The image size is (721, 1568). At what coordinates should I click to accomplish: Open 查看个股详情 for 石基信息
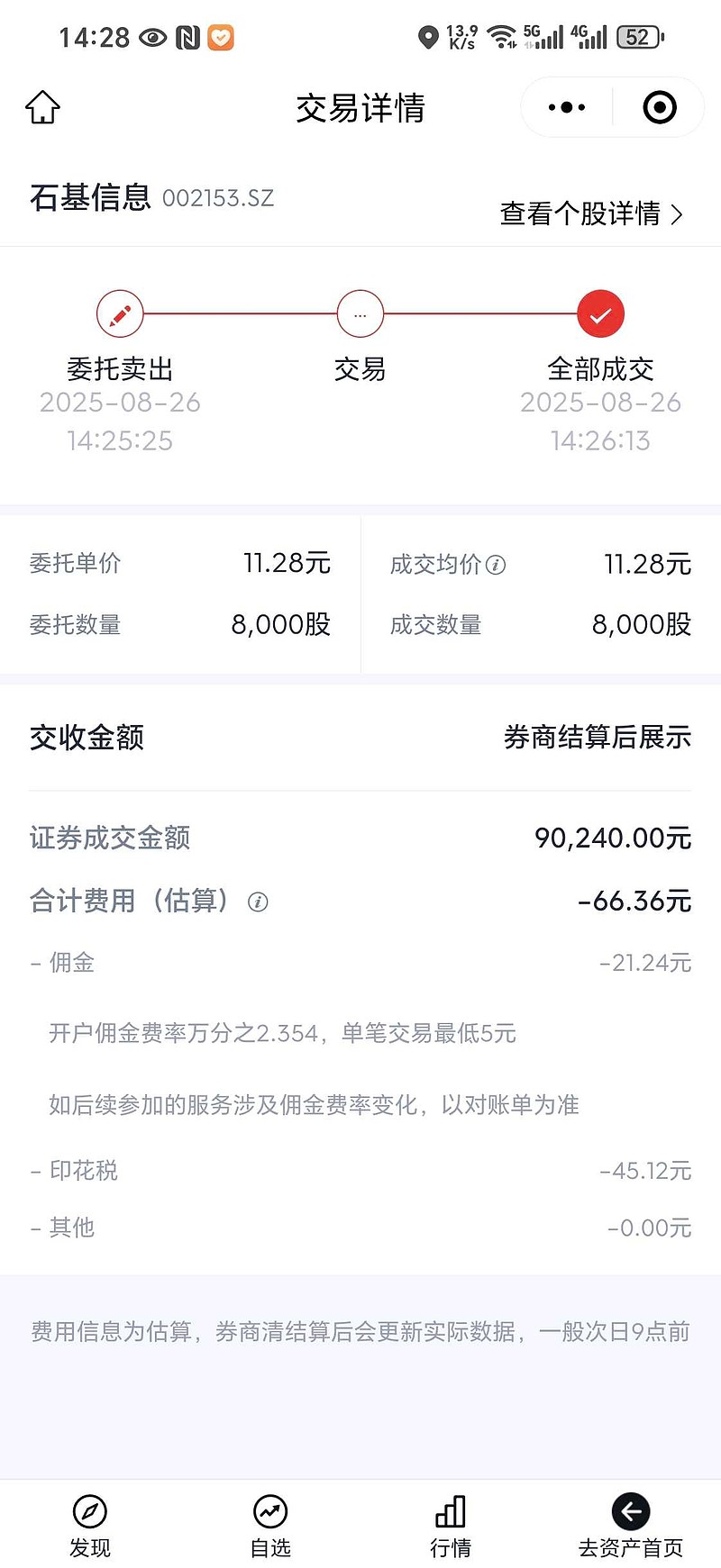(x=591, y=213)
